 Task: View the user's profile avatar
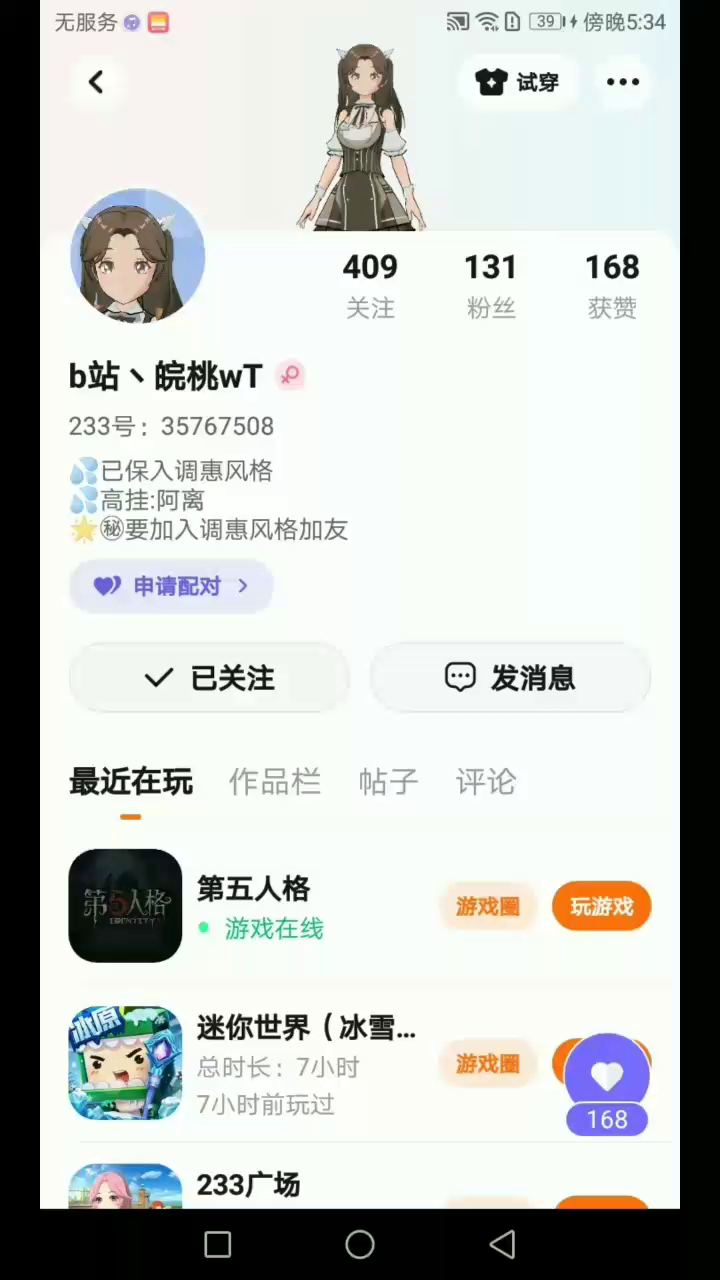pyautogui.click(x=138, y=256)
